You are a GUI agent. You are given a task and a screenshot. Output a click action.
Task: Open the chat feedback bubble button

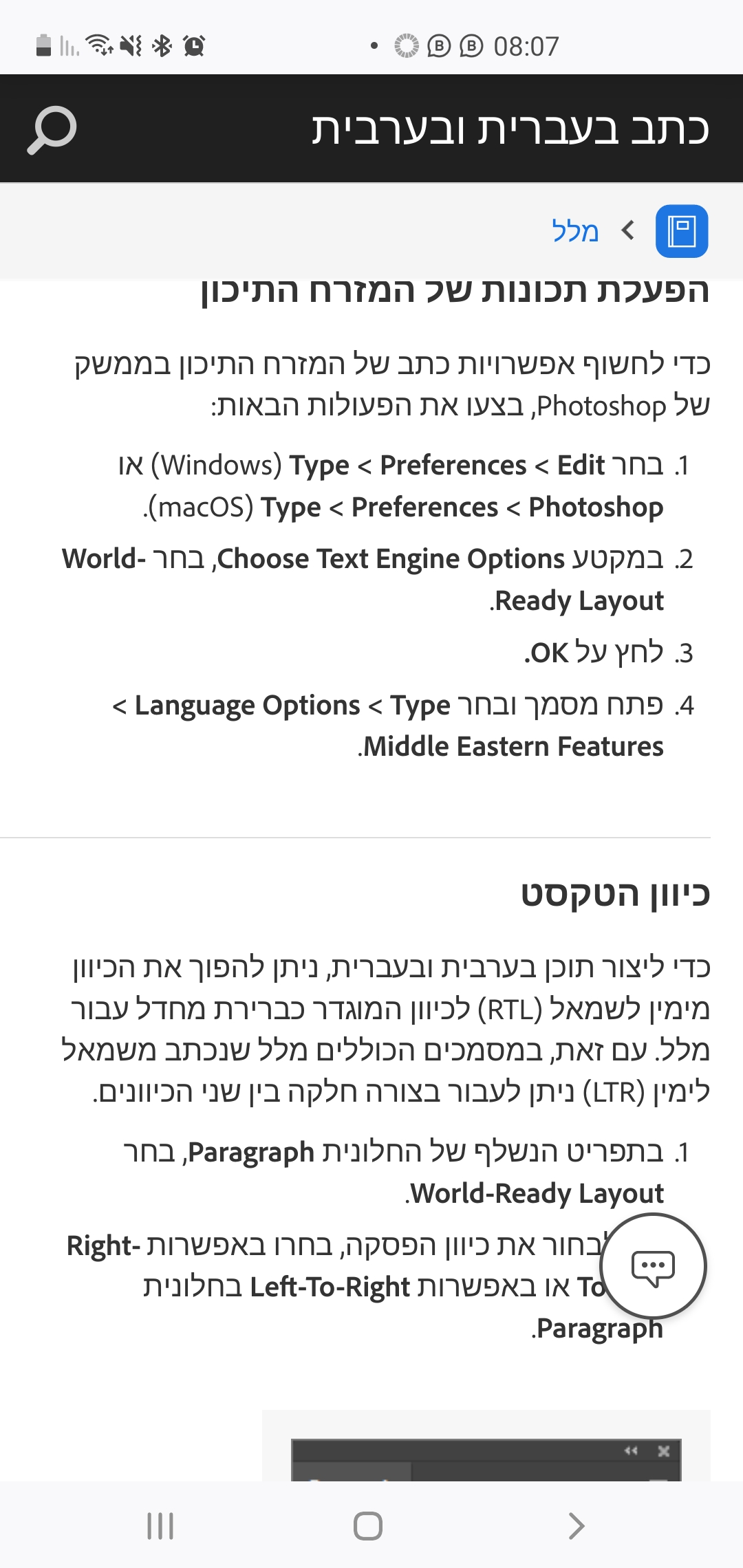(653, 1266)
